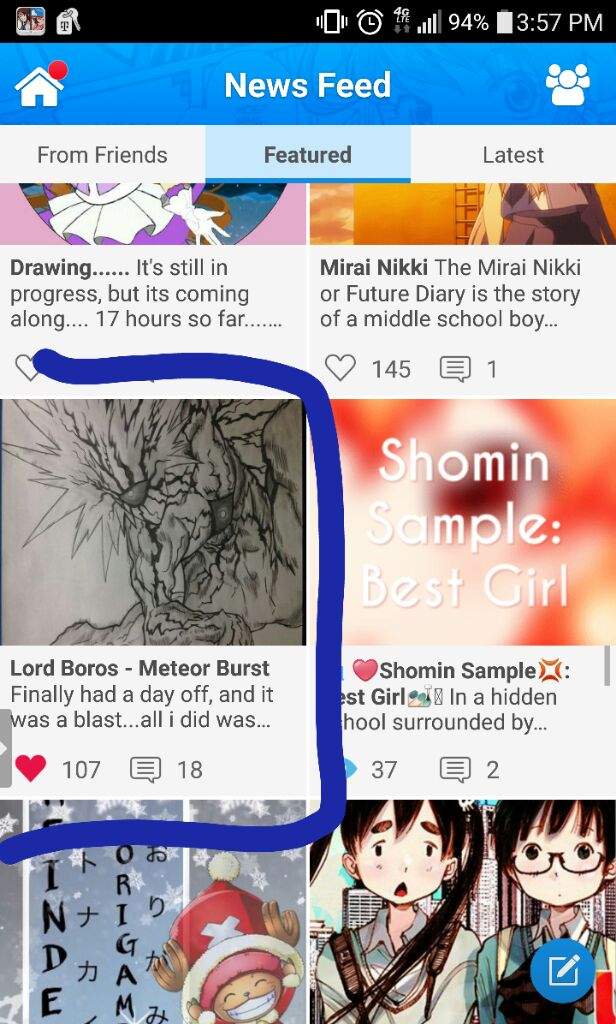Viewport: 616px width, 1024px height.
Task: Select the Featured tab
Action: point(307,155)
